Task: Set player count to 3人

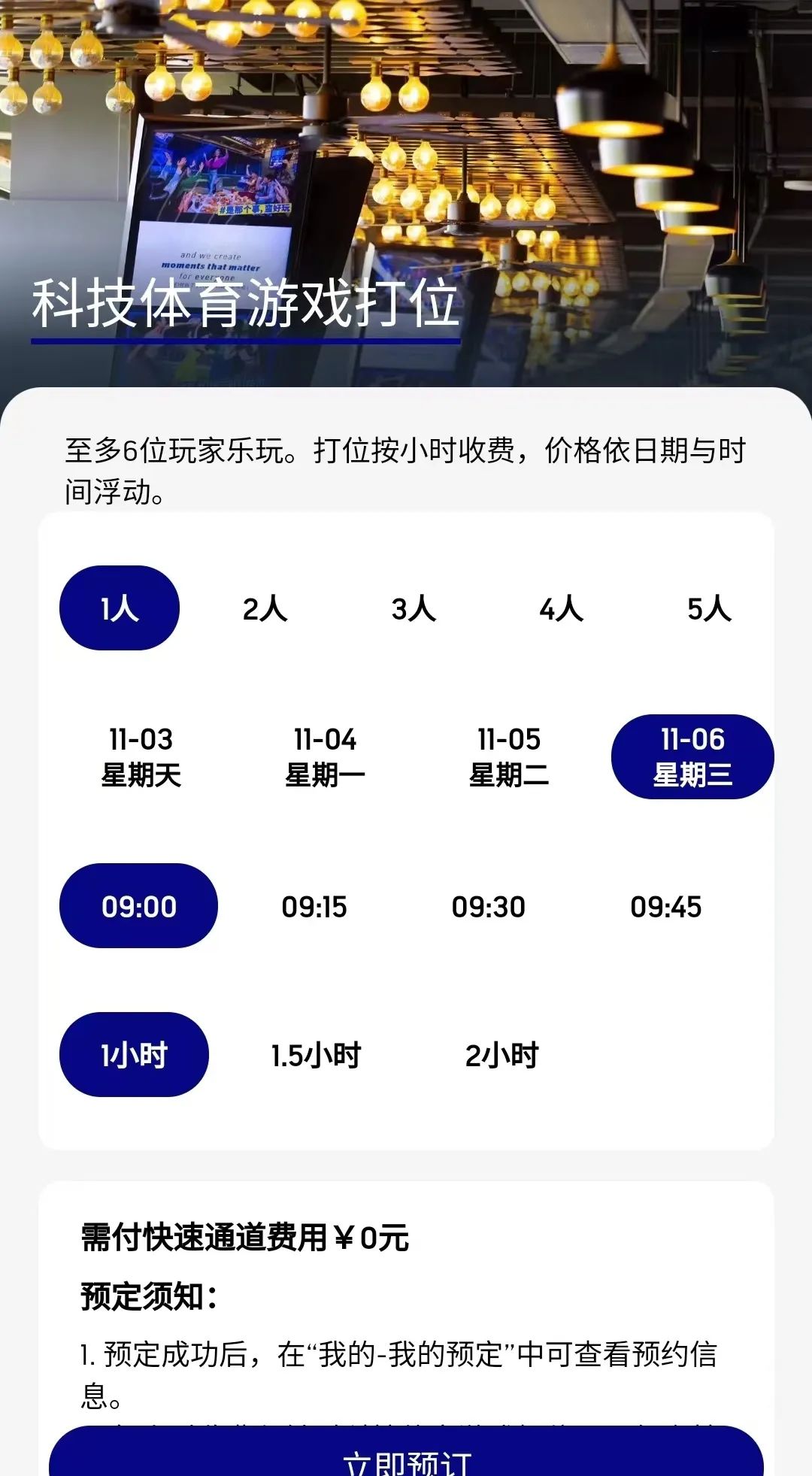Action: [x=414, y=608]
